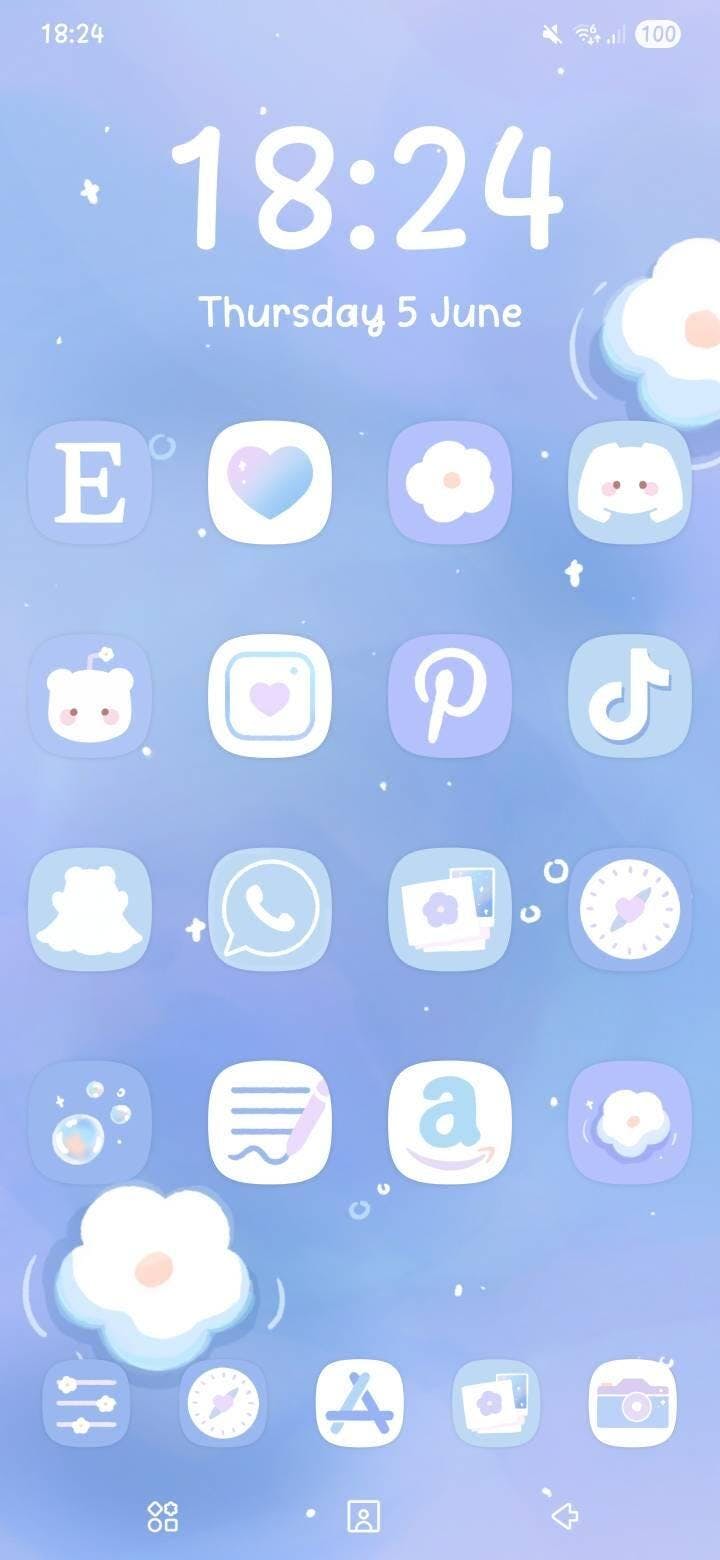
Task: Open the camera app in the dock
Action: [633, 1403]
